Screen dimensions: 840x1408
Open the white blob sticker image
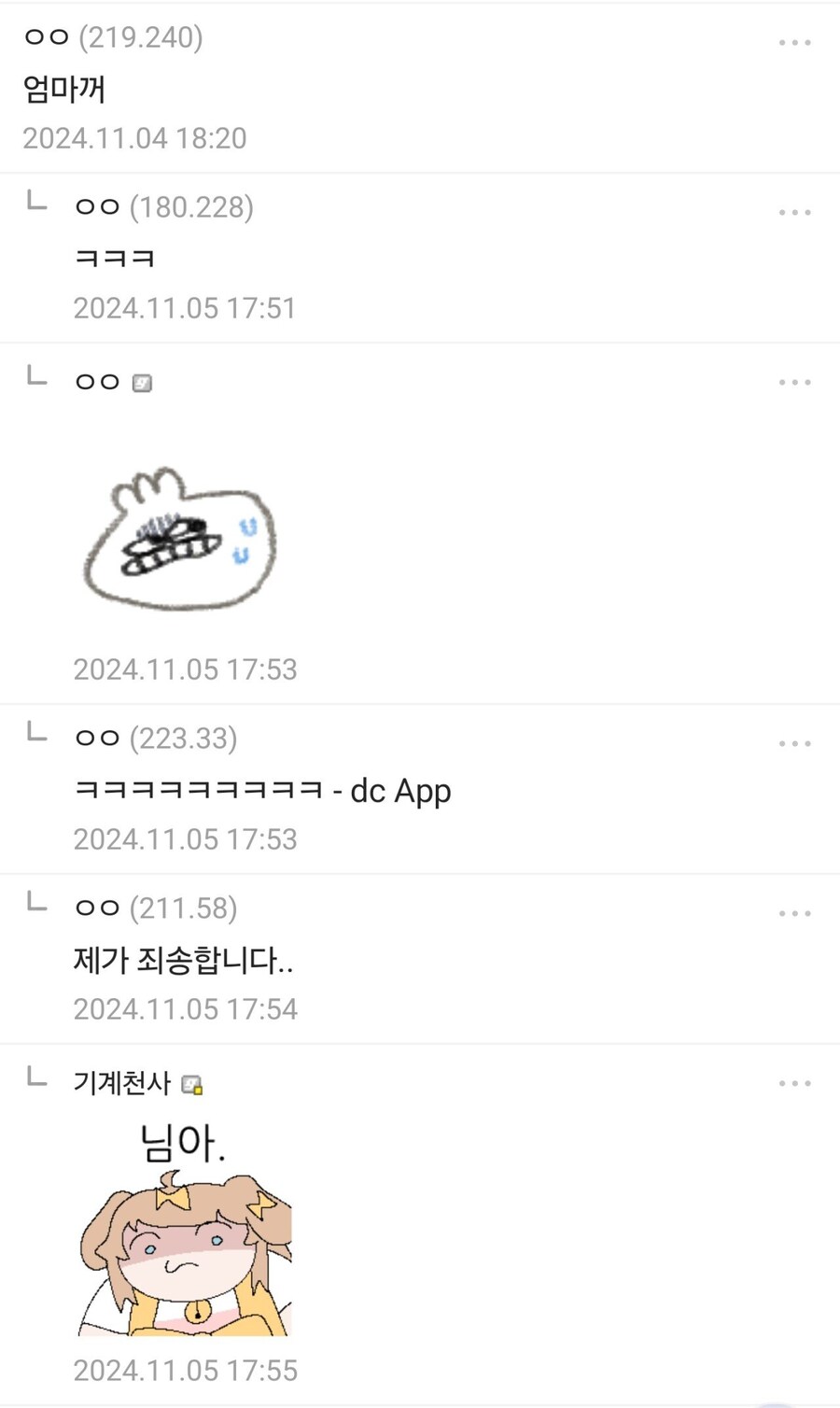(x=180, y=539)
